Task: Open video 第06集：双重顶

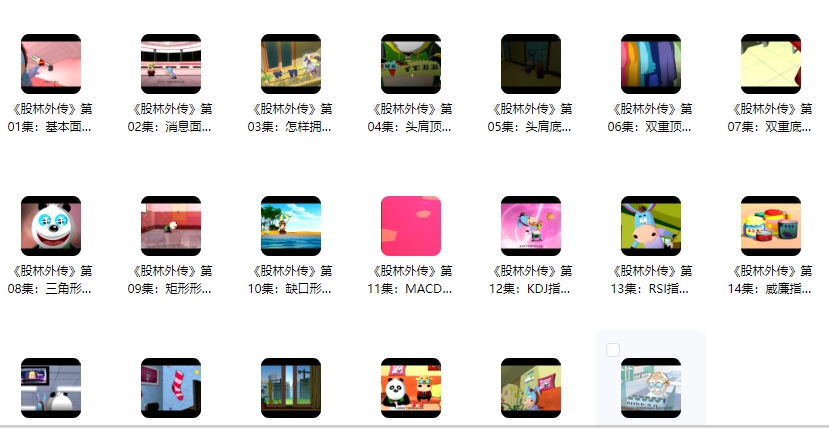Action: pyautogui.click(x=651, y=64)
